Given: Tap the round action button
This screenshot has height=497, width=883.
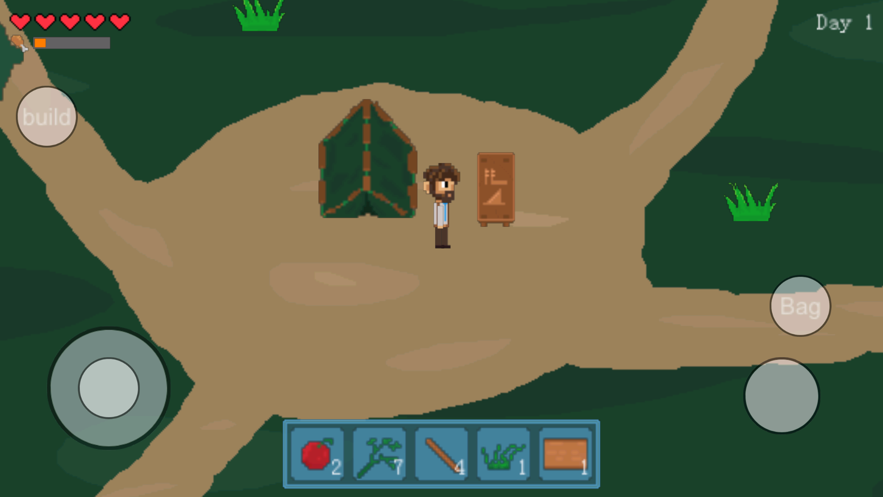Looking at the screenshot, I should pyautogui.click(x=781, y=396).
